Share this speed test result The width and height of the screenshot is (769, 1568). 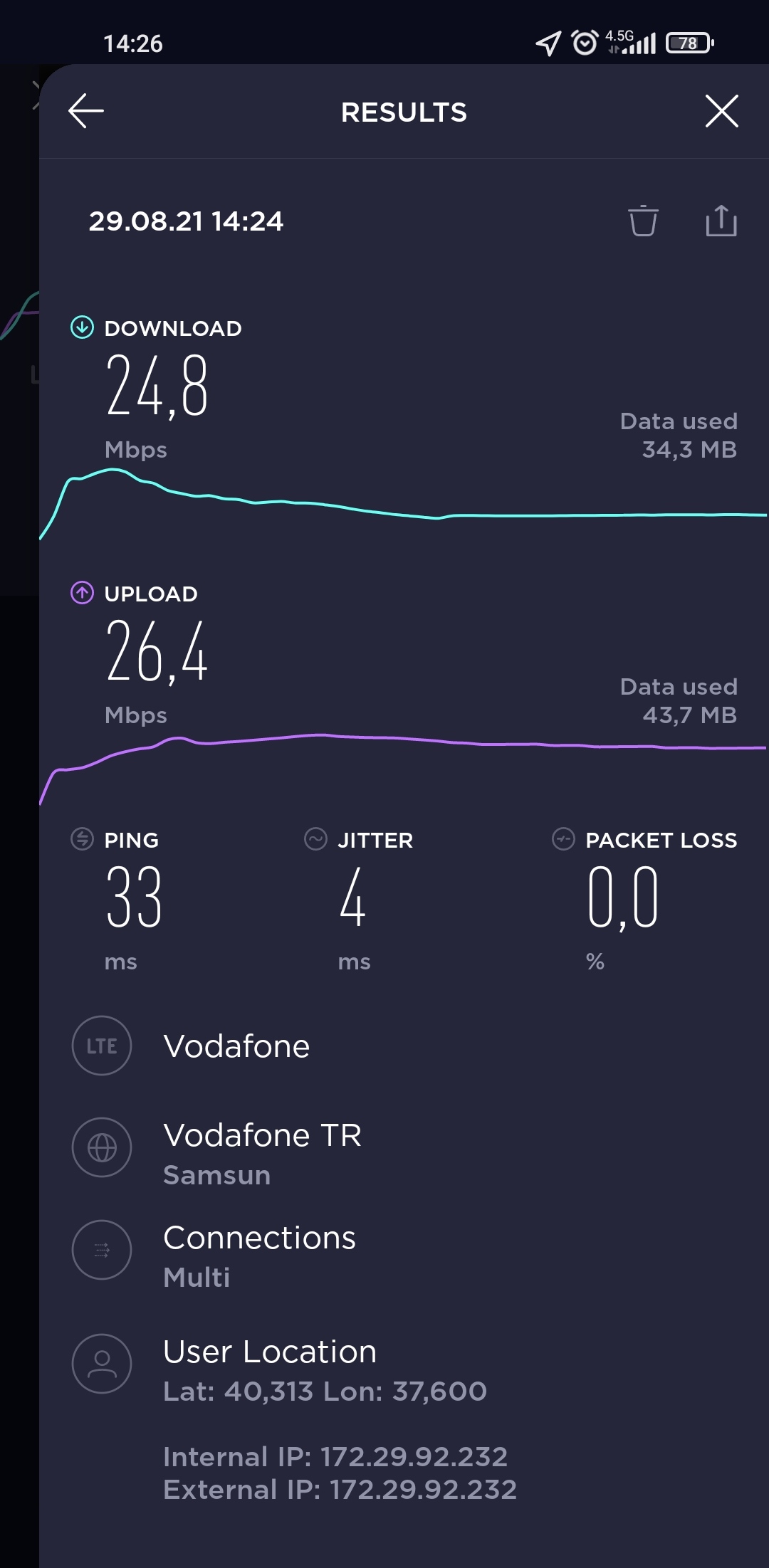721,220
